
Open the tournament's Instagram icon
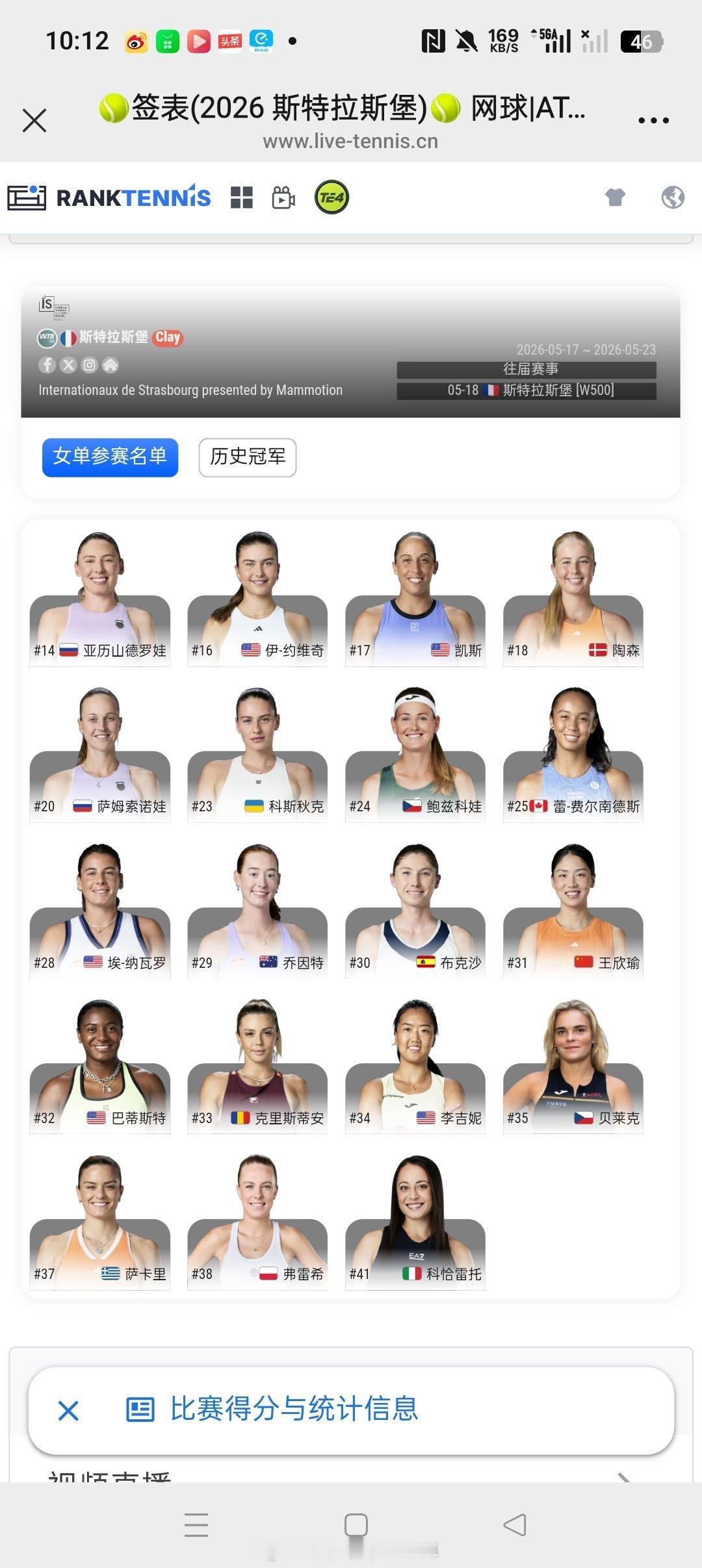(90, 366)
